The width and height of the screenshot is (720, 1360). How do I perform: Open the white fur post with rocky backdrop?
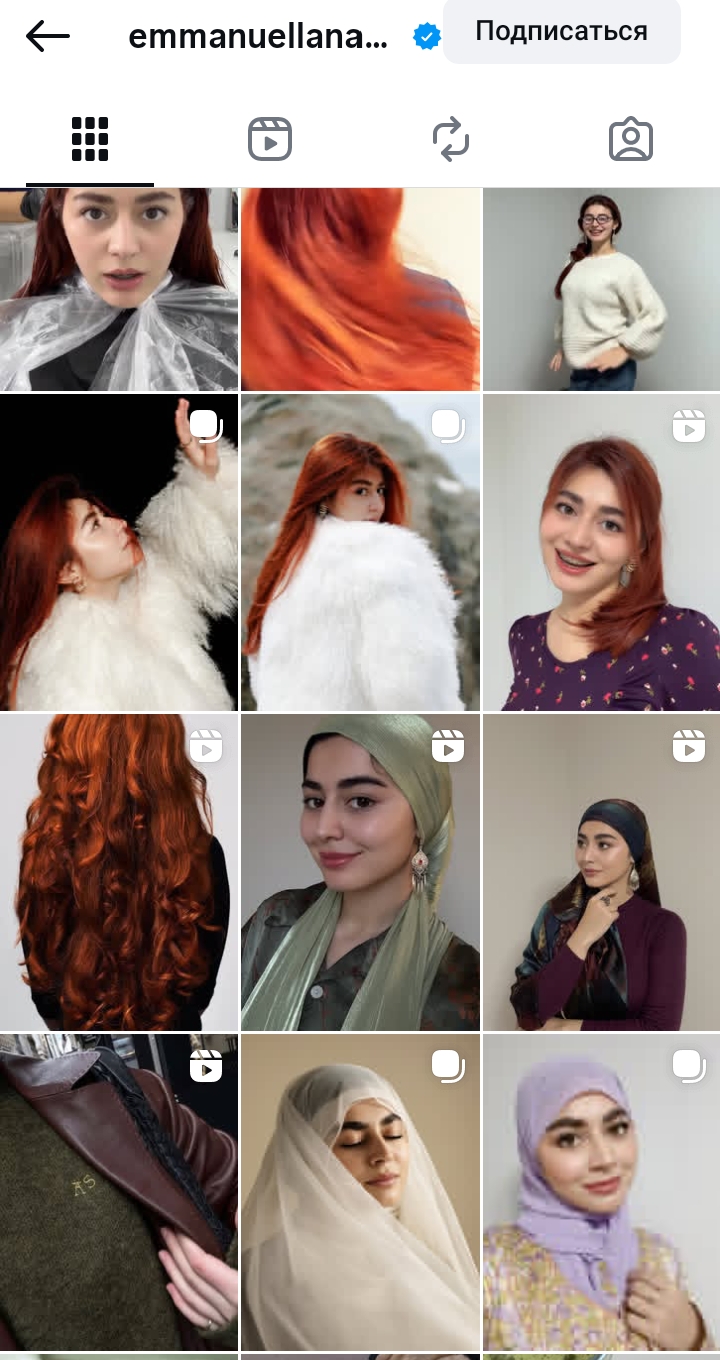click(361, 552)
